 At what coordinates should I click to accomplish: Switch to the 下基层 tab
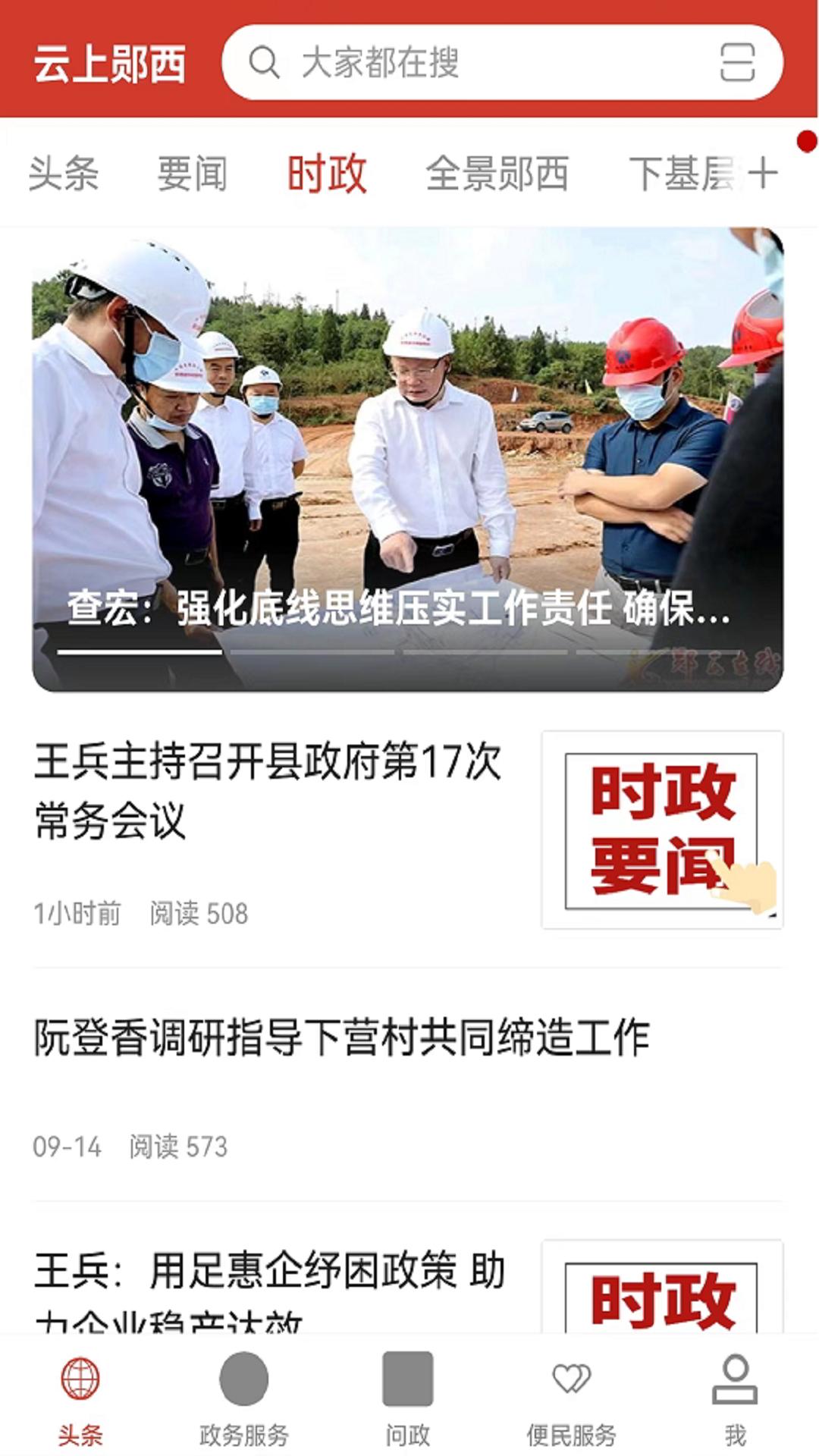(682, 174)
